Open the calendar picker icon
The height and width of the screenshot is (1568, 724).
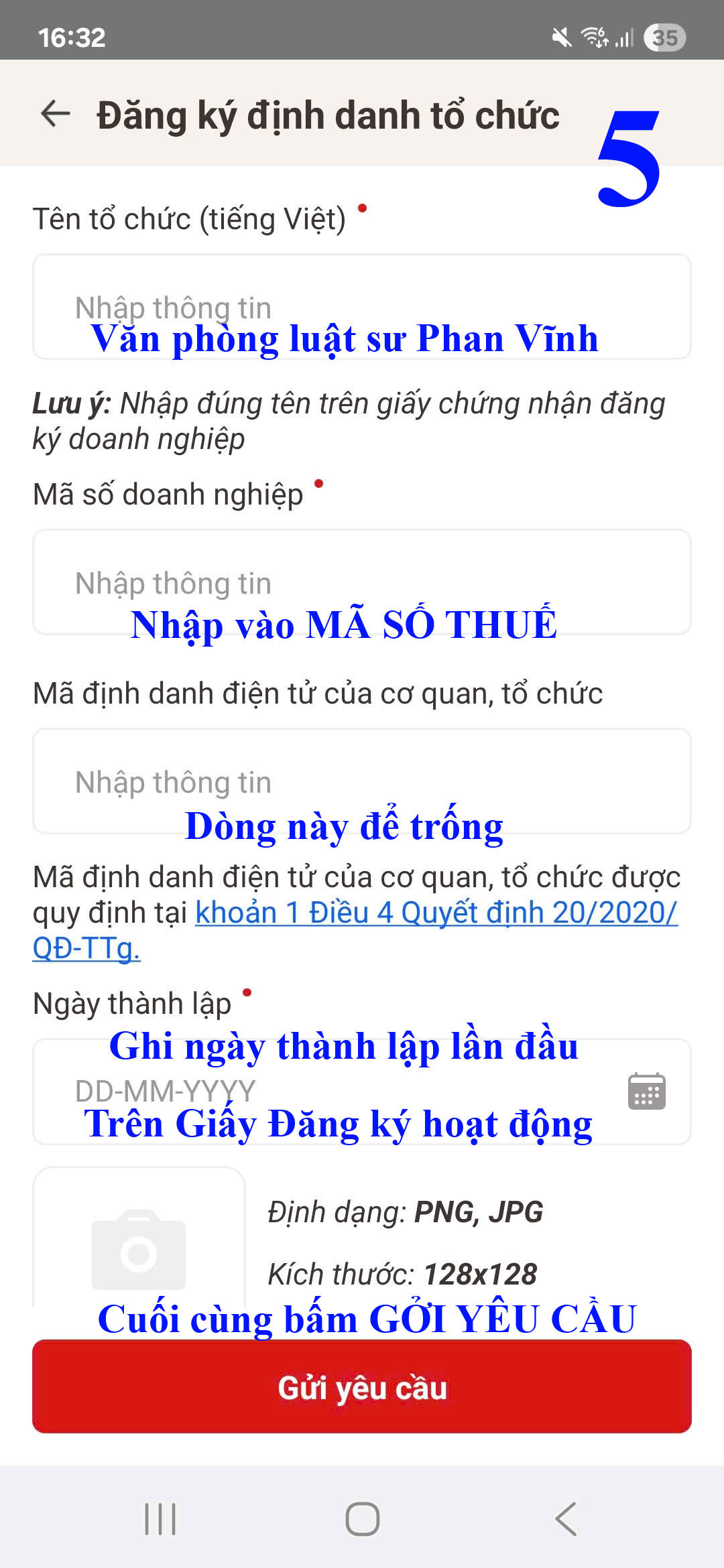coord(646,1092)
